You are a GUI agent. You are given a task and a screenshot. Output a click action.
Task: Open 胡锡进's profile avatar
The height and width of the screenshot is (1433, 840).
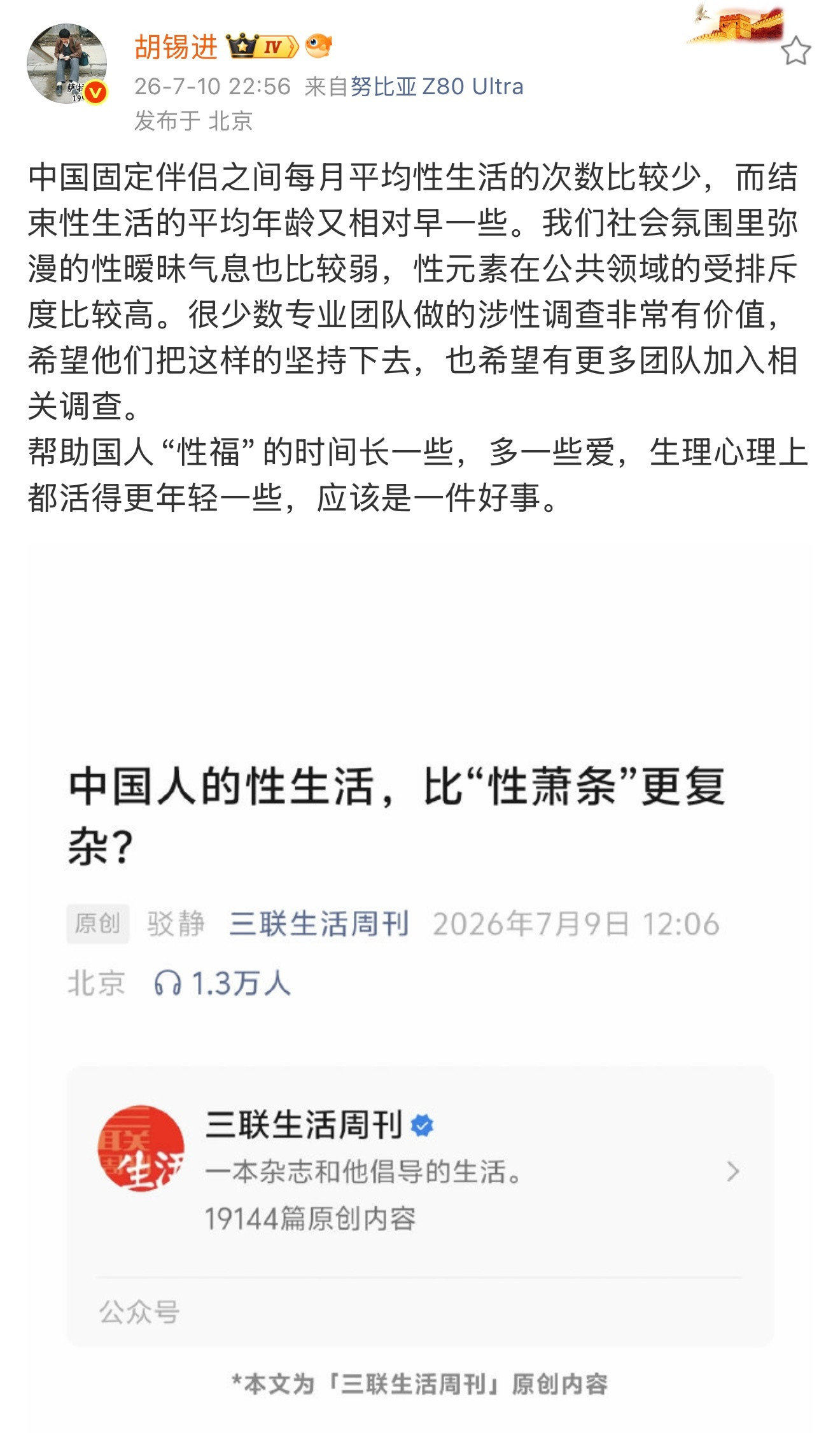66,64
